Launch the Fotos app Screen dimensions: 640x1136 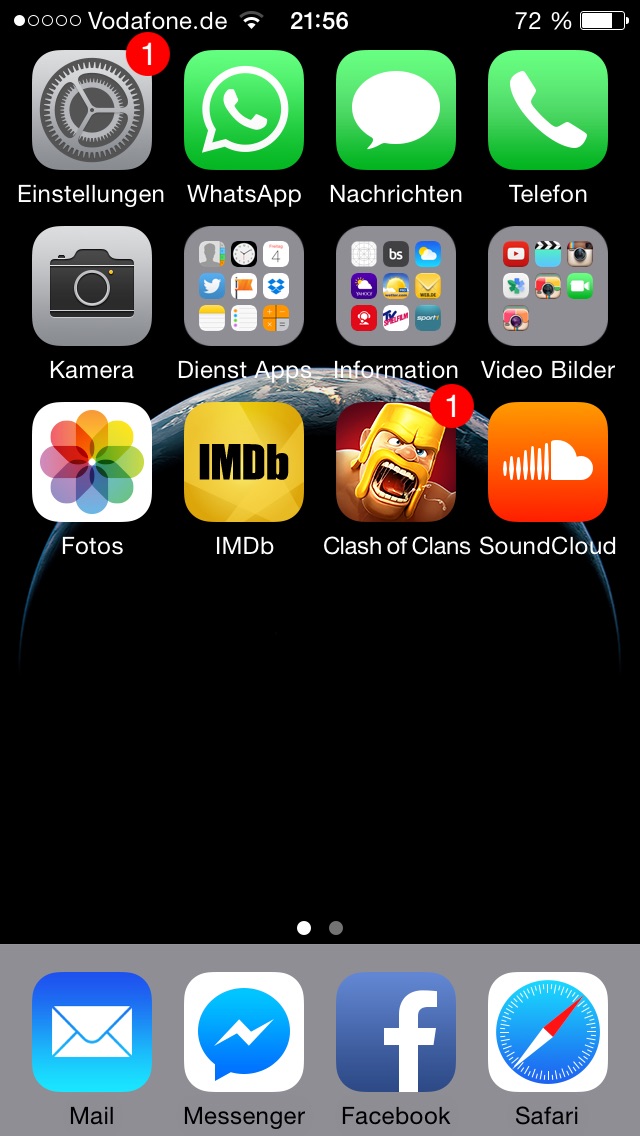[92, 462]
